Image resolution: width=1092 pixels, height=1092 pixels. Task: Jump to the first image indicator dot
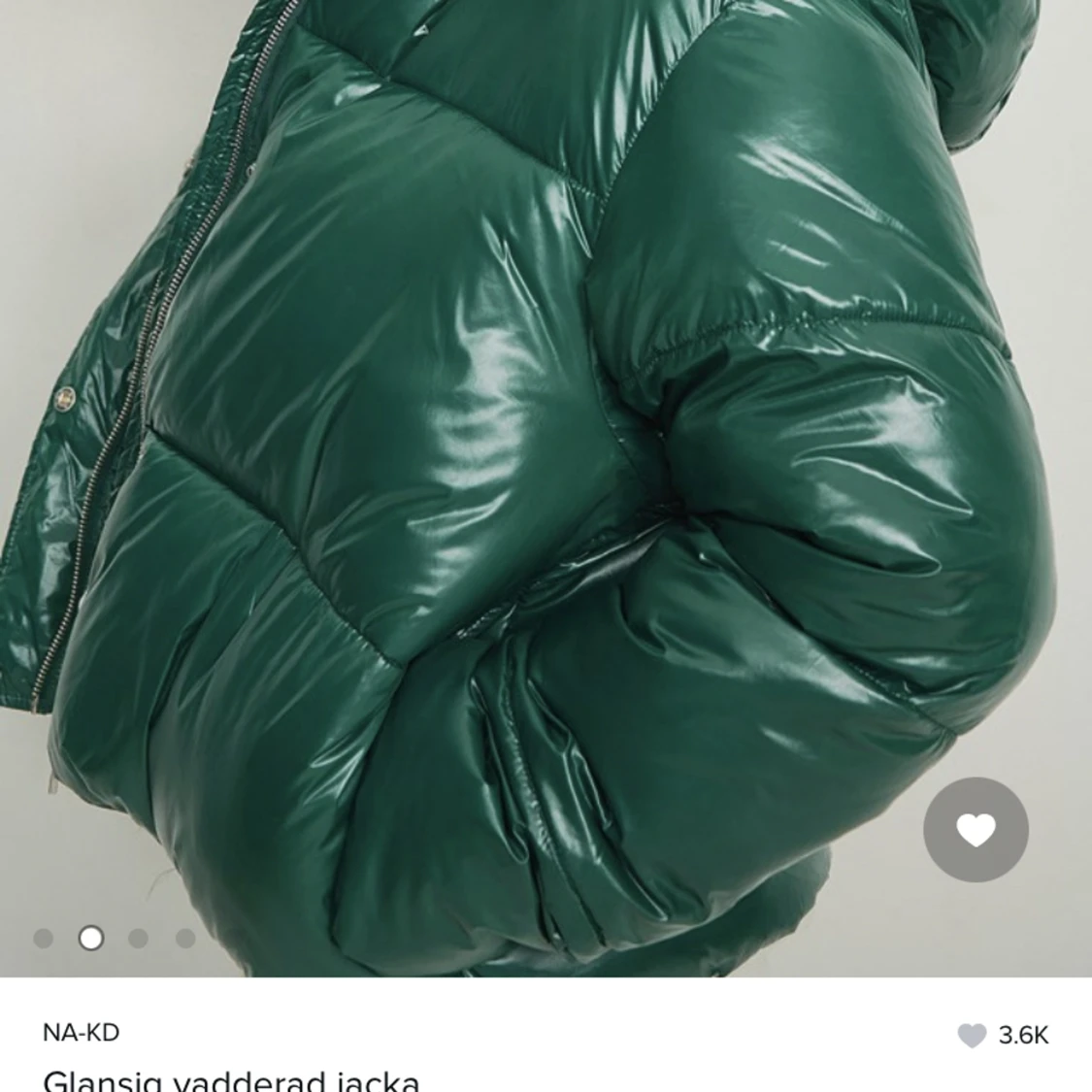(x=43, y=938)
